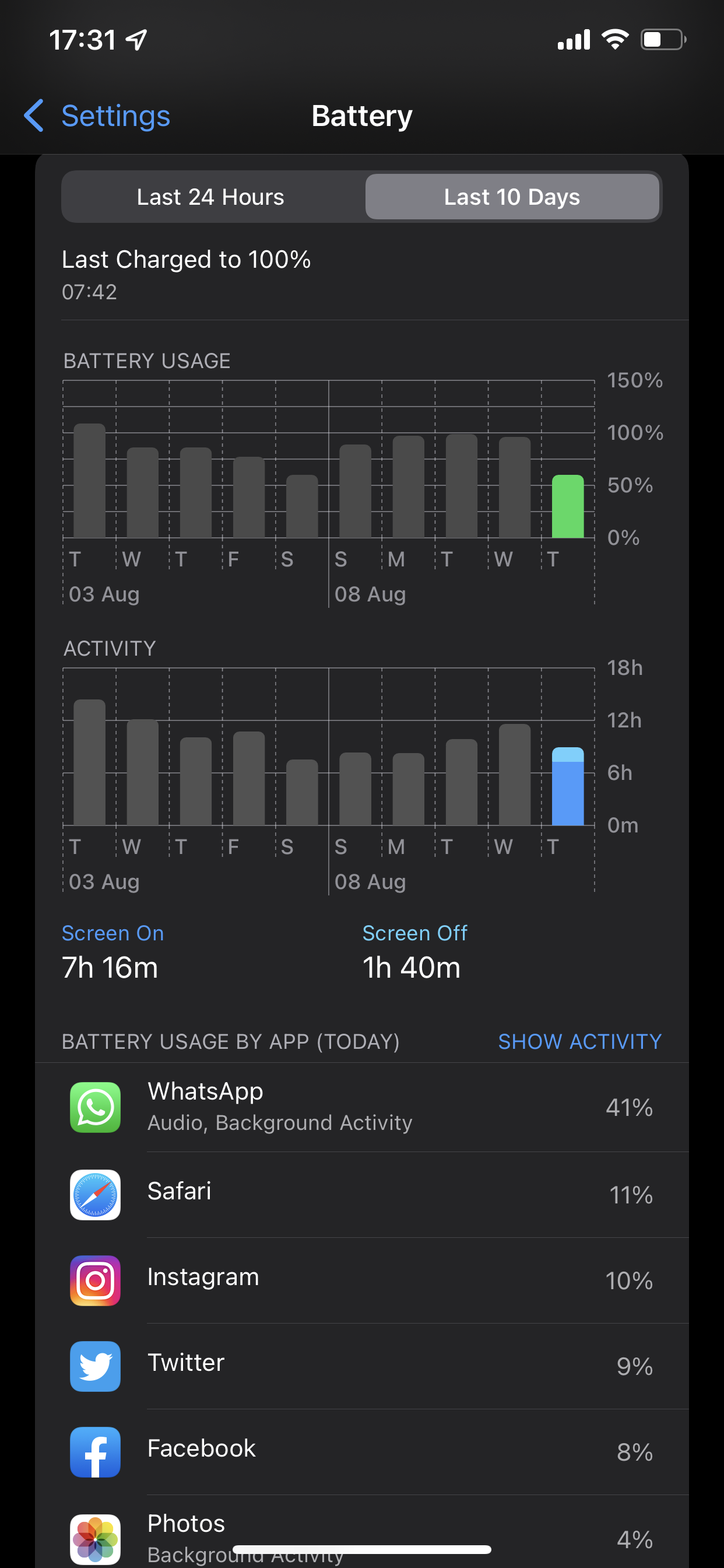
Task: Choose the Facebook usage row
Action: coord(361,1451)
